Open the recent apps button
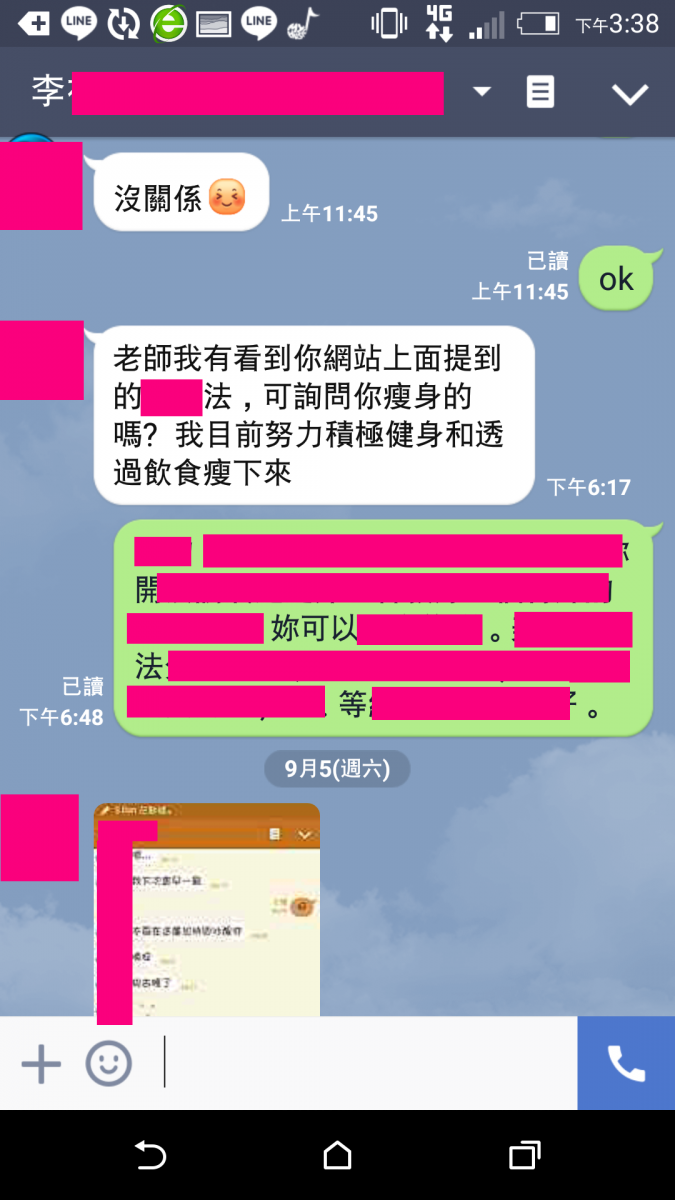 [524, 1156]
